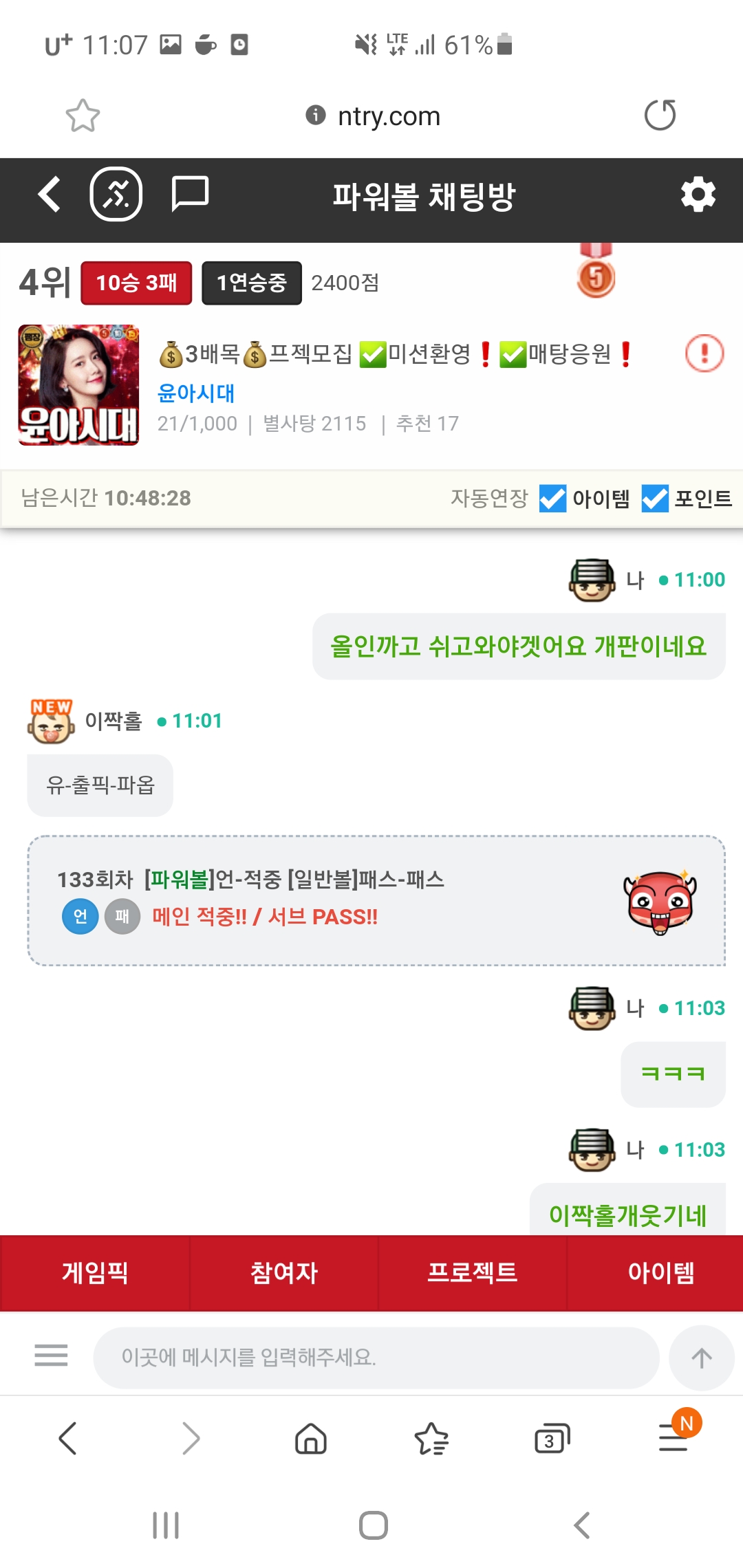743x1568 pixels.
Task: Toggle the 포인트 auto-extend checkbox
Action: coord(654,499)
